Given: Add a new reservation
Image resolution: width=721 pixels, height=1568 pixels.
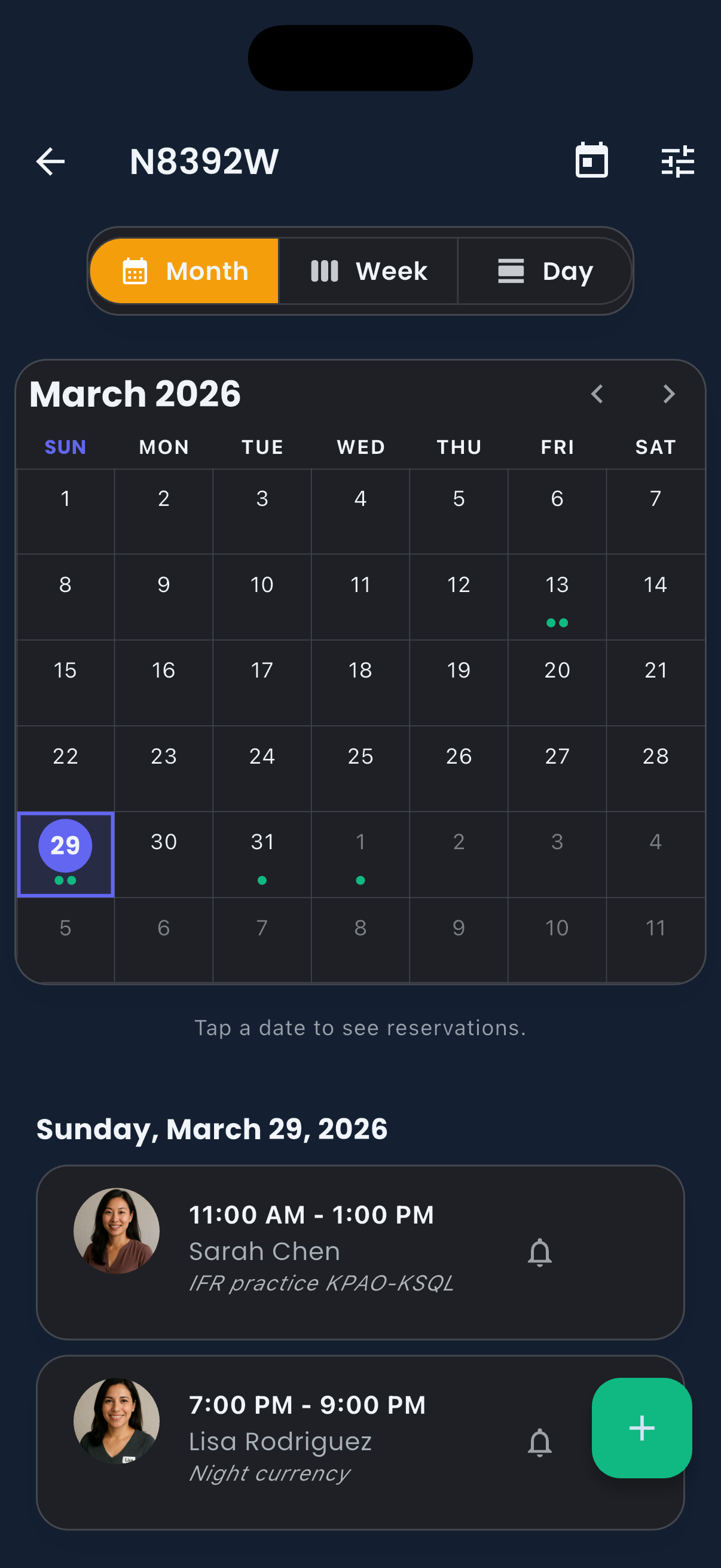Looking at the screenshot, I should [x=641, y=1427].
